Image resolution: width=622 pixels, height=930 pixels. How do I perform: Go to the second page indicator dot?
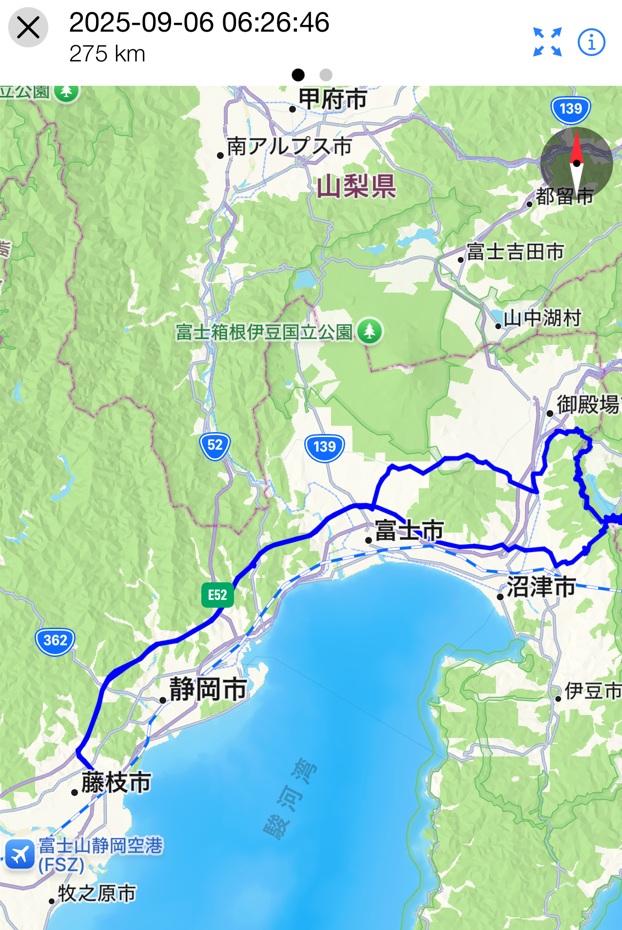[326, 74]
